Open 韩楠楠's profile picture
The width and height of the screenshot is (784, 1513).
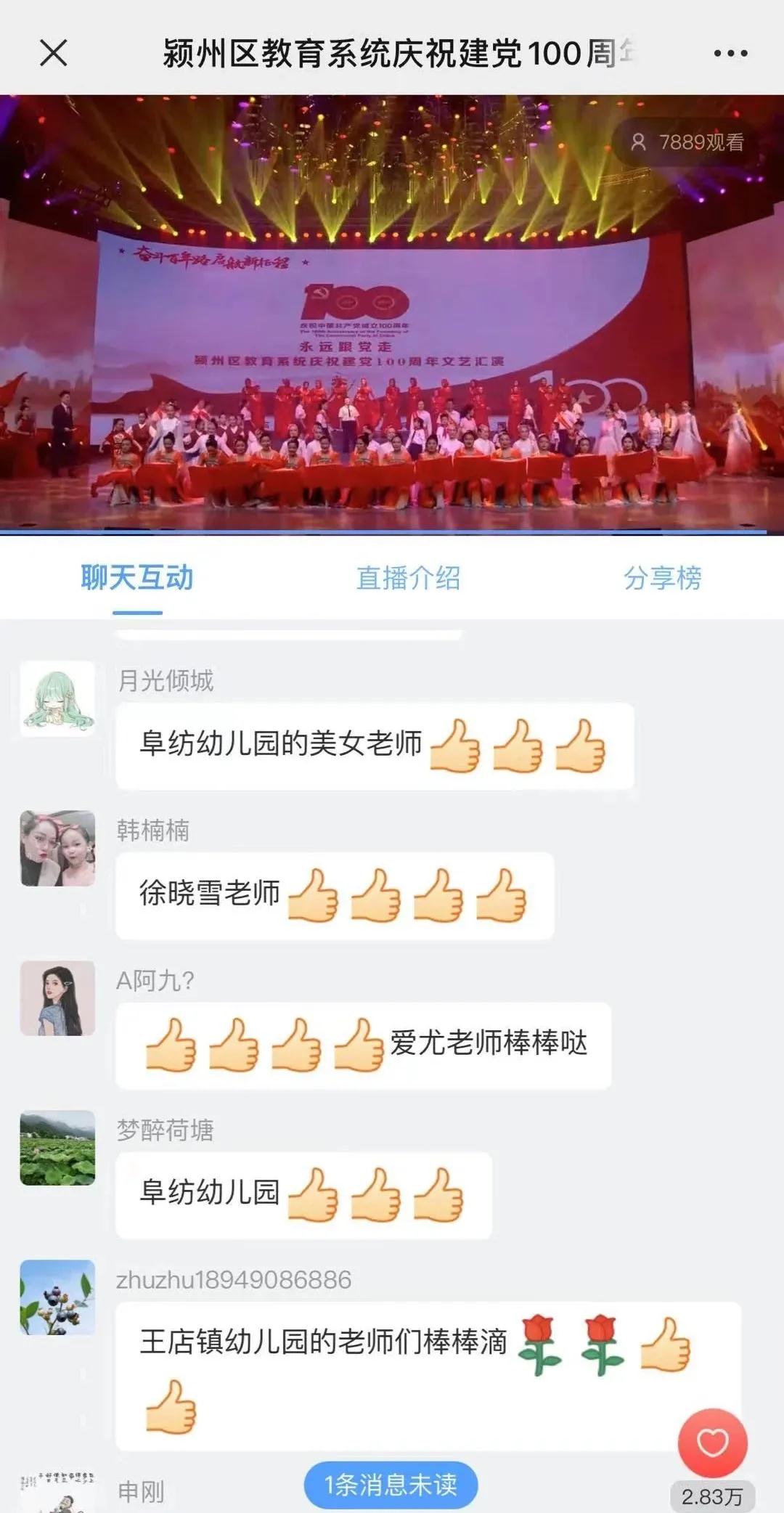pos(57,848)
